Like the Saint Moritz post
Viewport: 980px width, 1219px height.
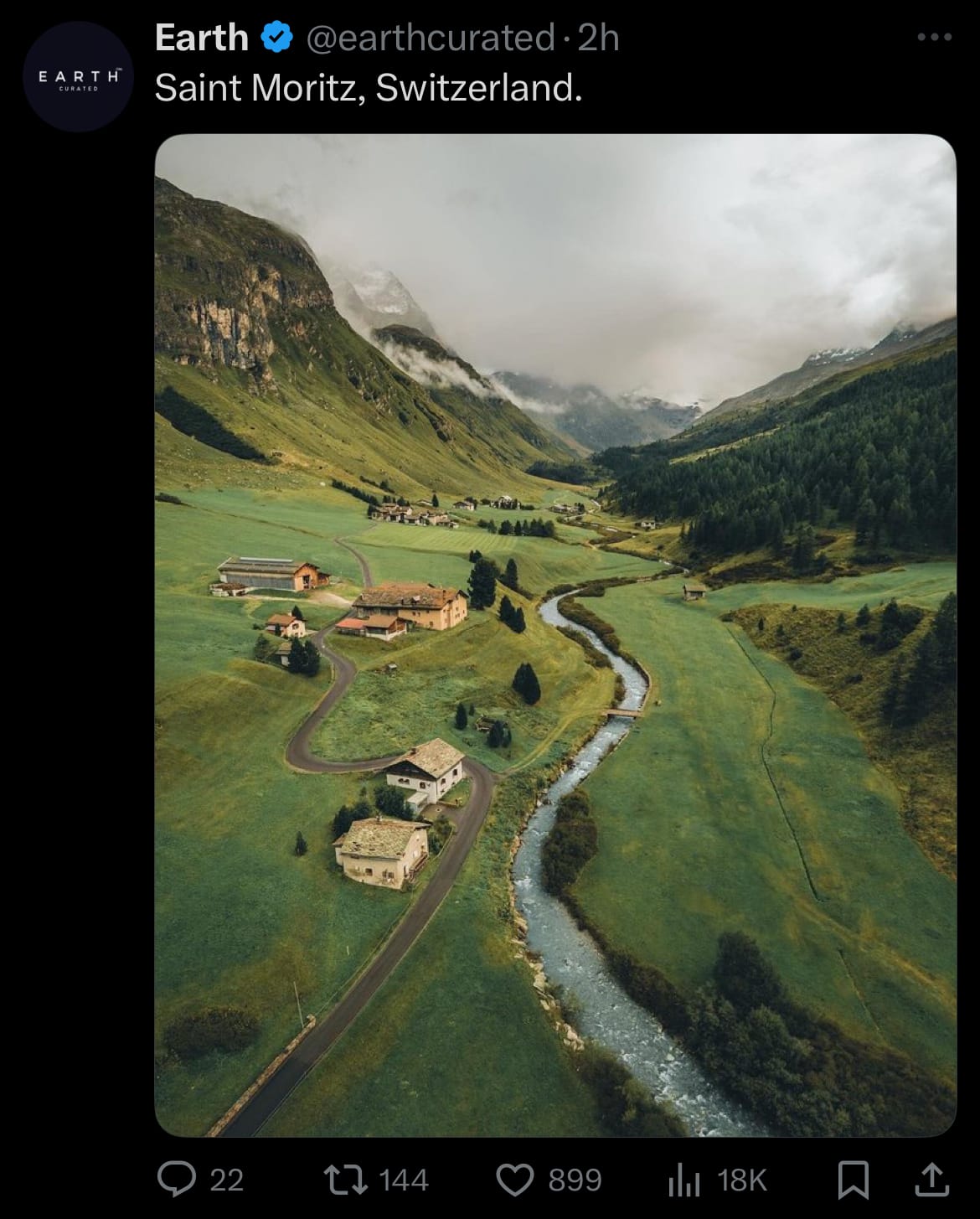(549, 1180)
